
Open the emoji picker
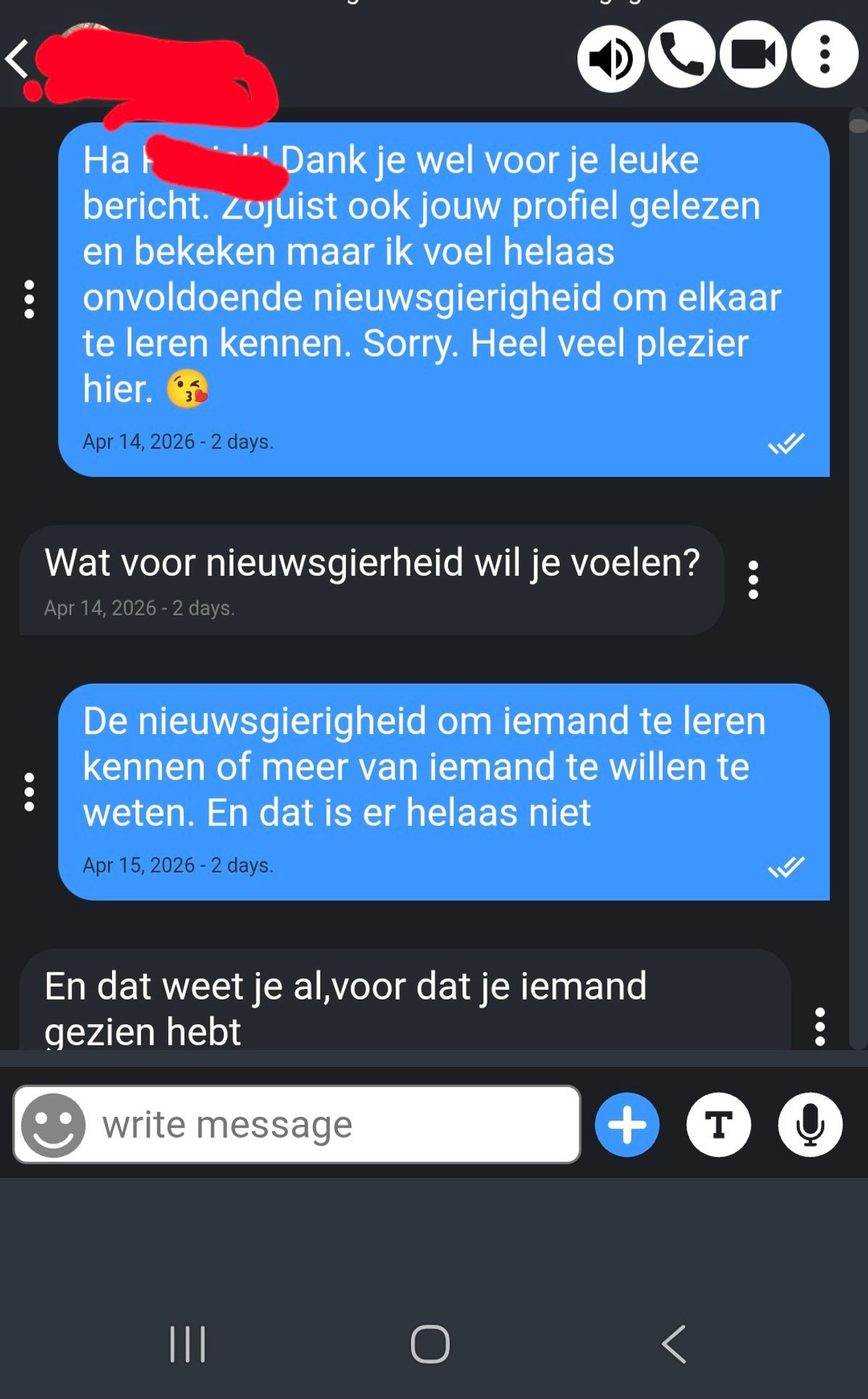click(x=53, y=1125)
